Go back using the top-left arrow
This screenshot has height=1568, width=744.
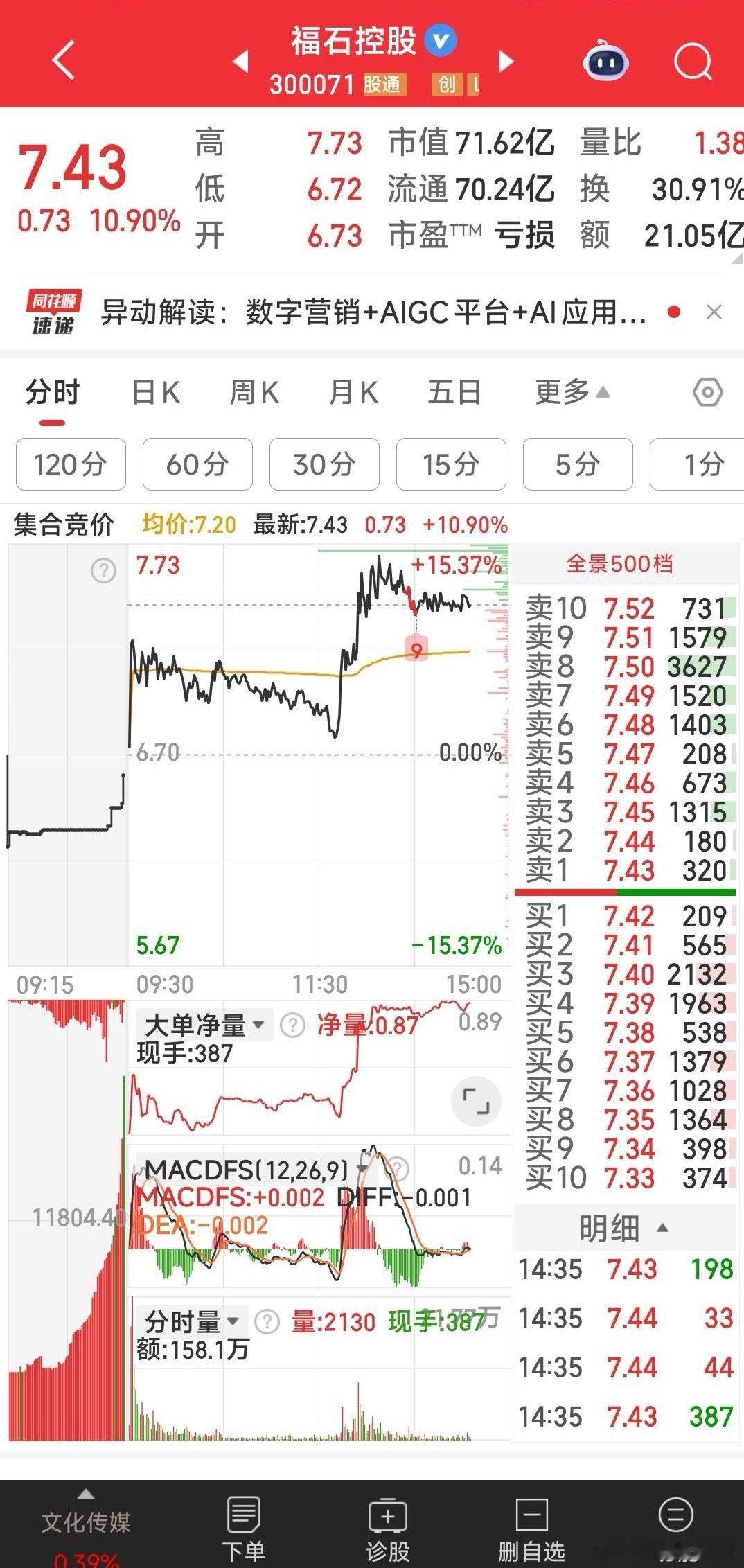click(x=63, y=61)
